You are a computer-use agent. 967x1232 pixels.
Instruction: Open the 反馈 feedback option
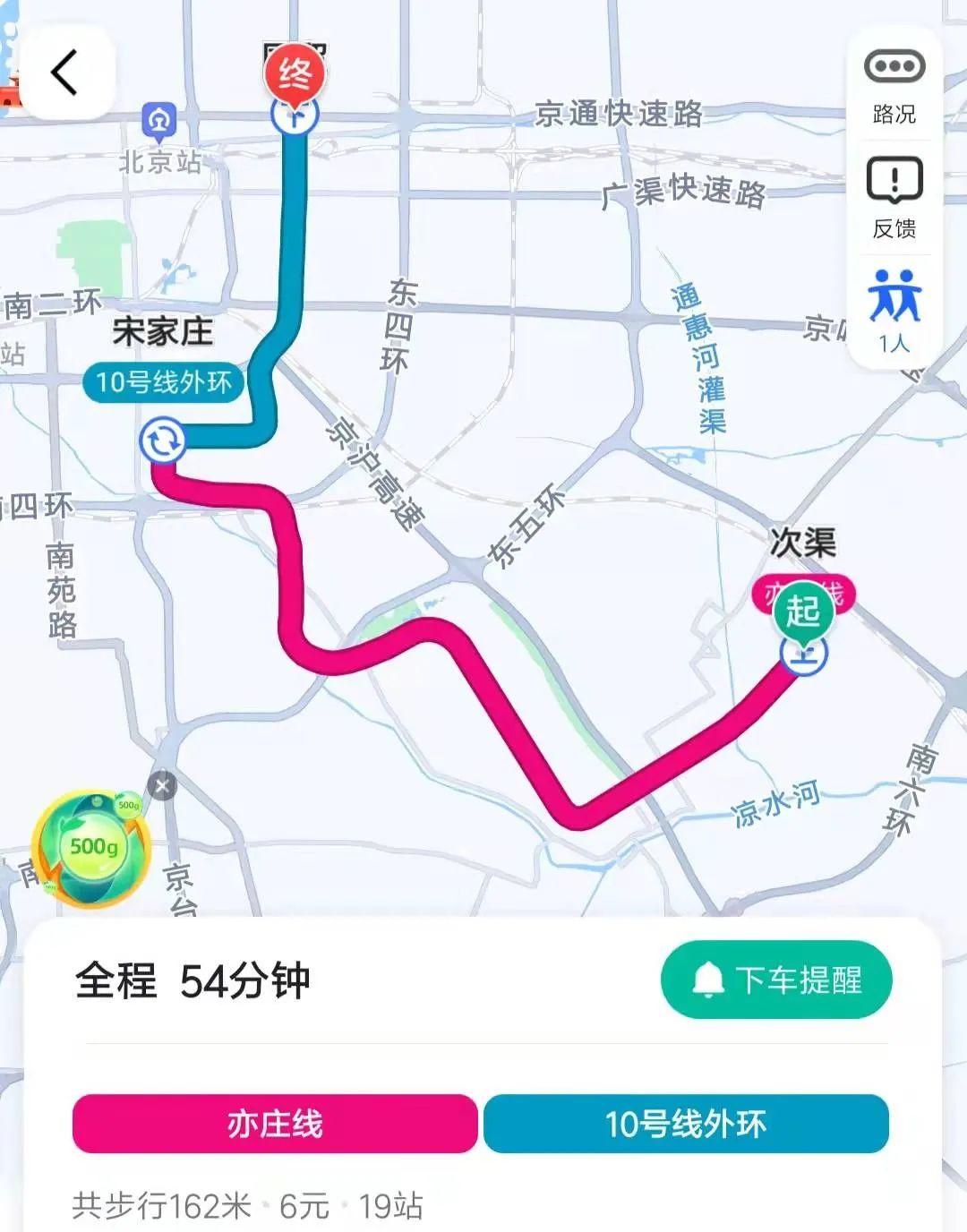894,197
